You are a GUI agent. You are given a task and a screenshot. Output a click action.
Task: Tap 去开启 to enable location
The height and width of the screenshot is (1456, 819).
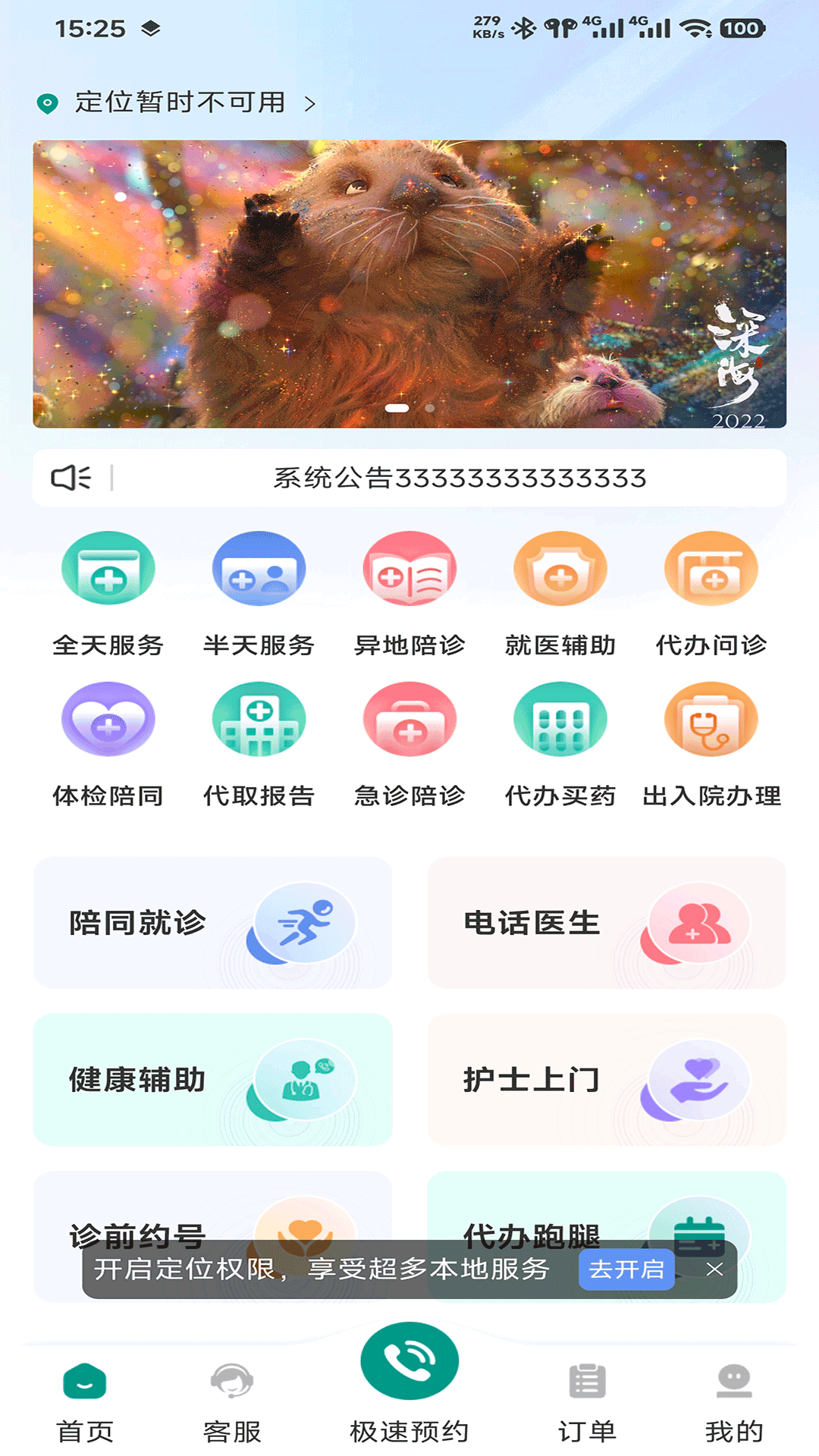coord(626,1269)
